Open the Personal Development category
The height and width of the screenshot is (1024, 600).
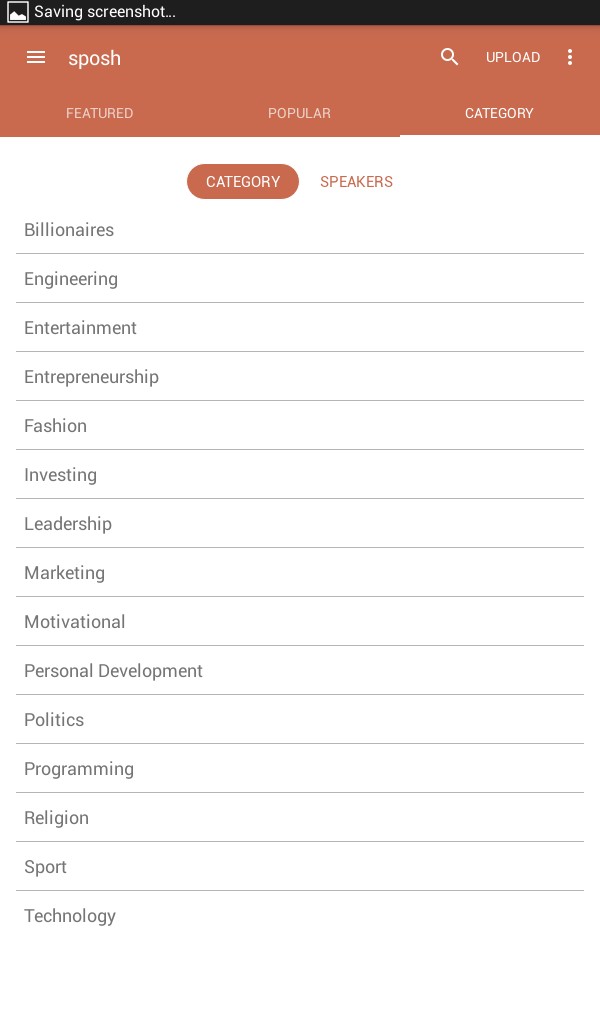click(x=300, y=671)
